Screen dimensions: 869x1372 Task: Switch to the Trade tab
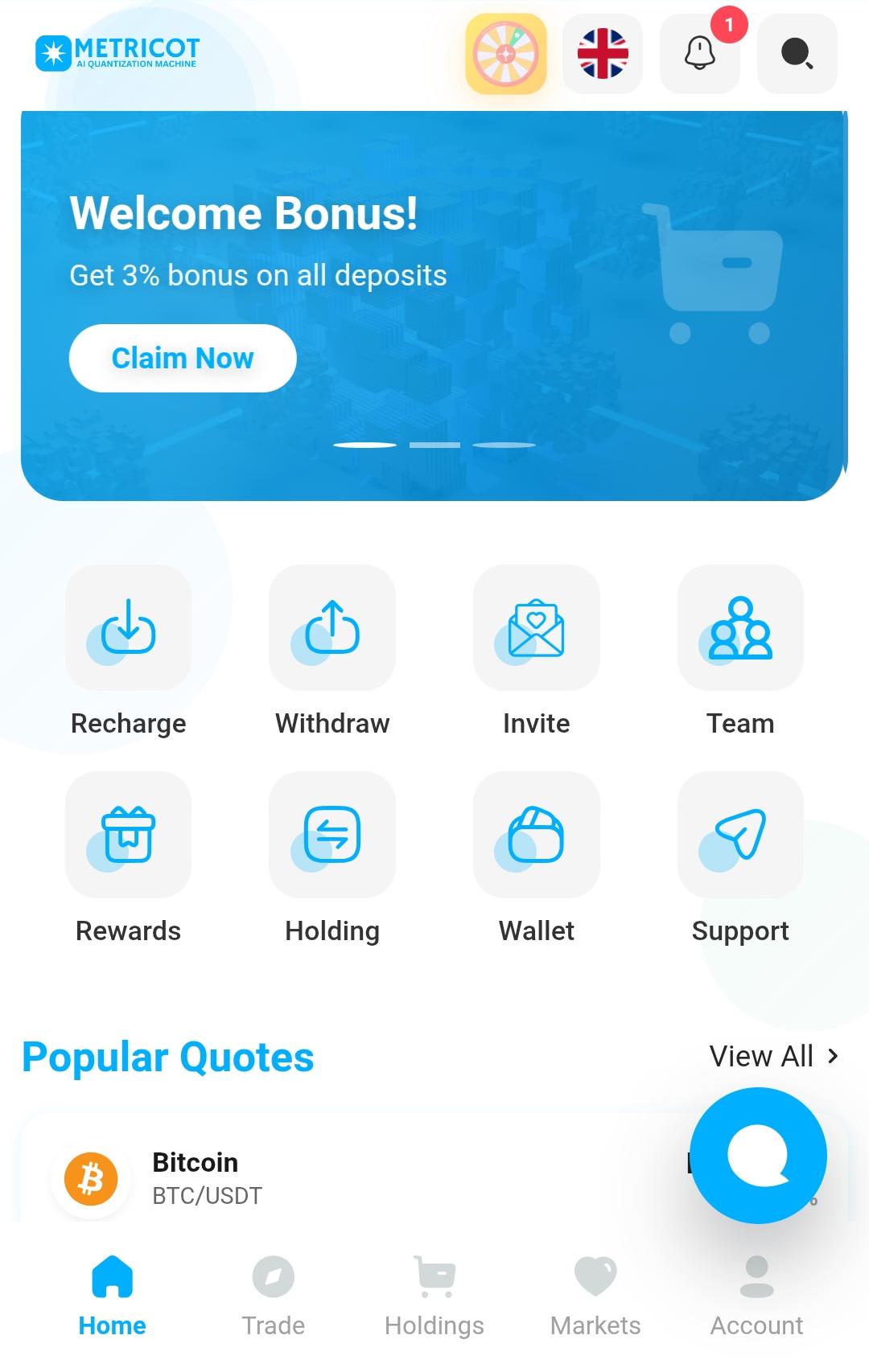274,1295
